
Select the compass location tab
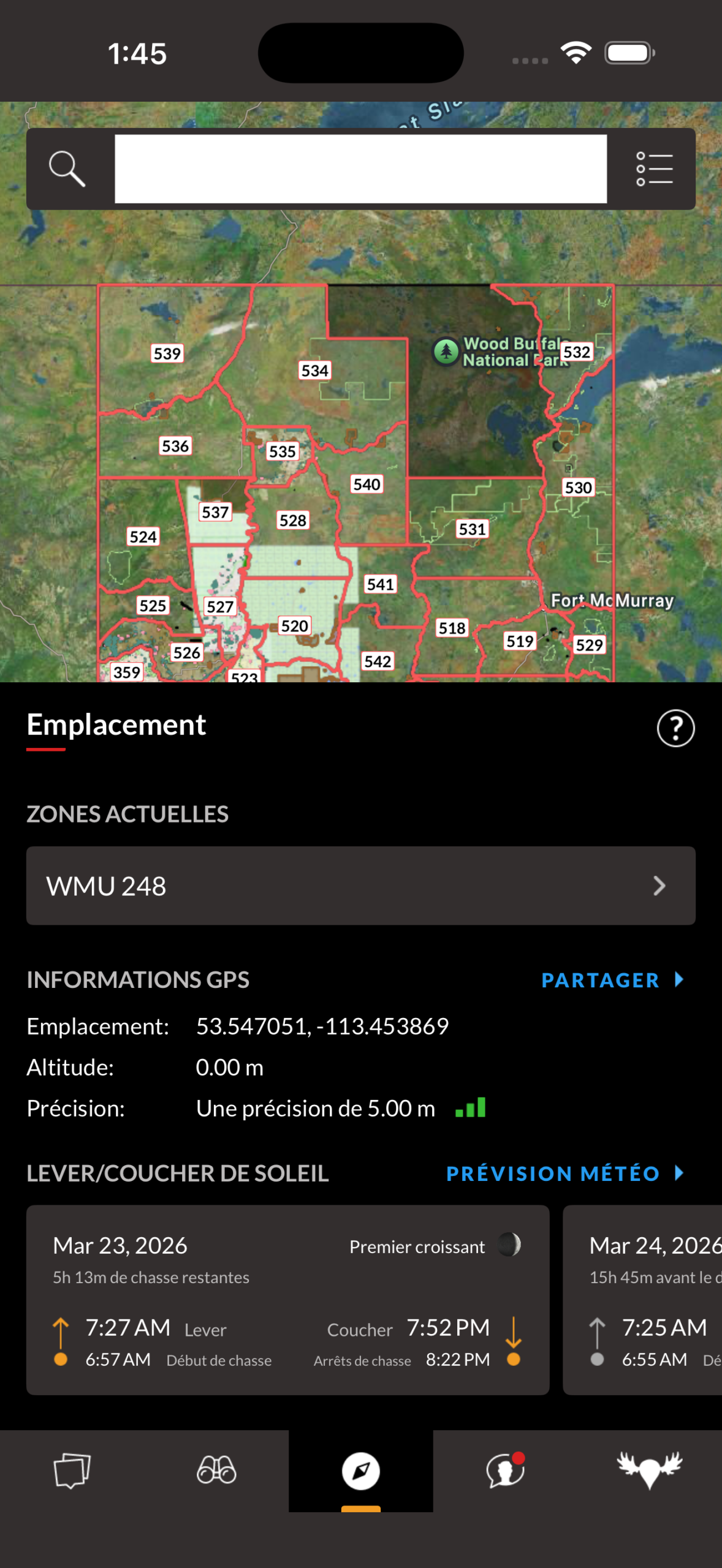tap(360, 1470)
